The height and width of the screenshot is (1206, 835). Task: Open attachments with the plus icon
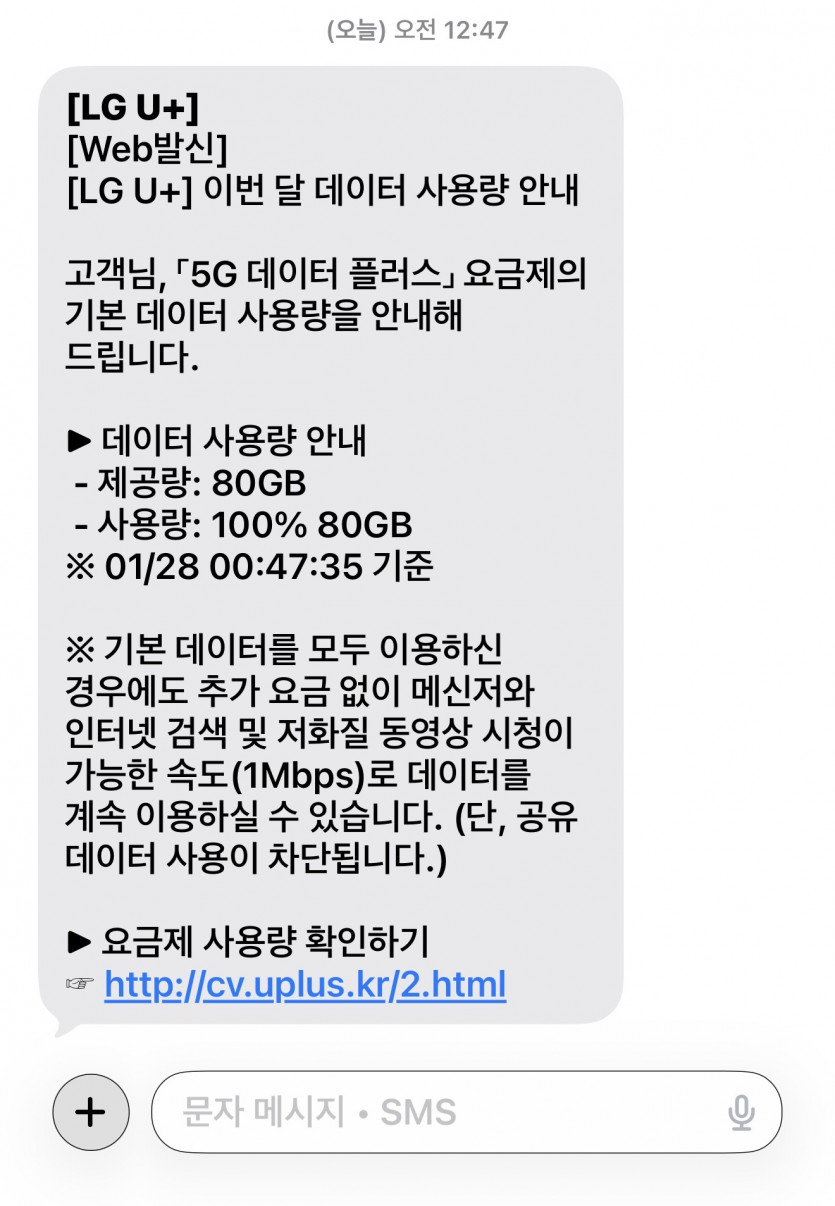click(91, 1112)
